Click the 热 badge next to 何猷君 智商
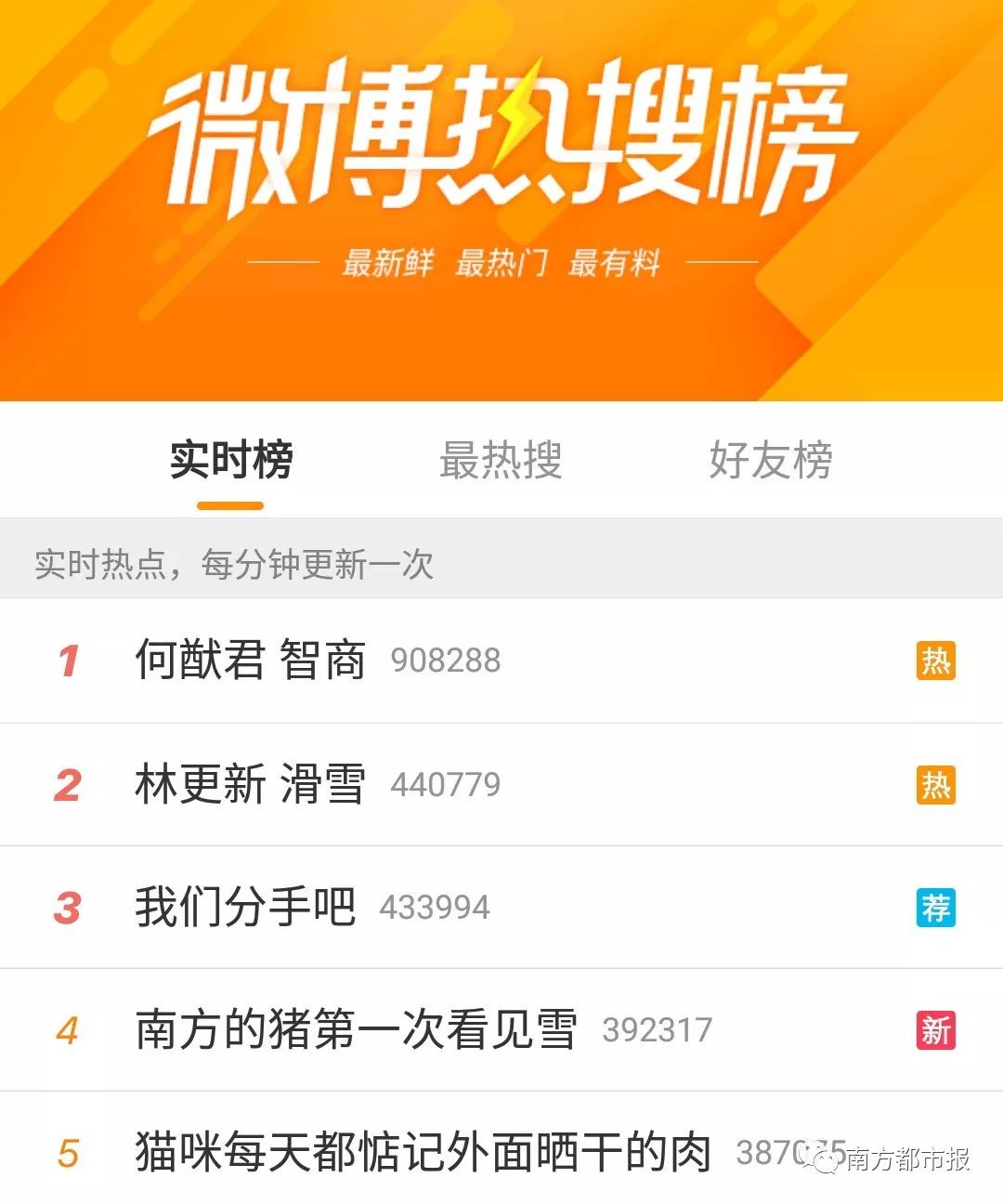This screenshot has width=1003, height=1204. tap(936, 661)
